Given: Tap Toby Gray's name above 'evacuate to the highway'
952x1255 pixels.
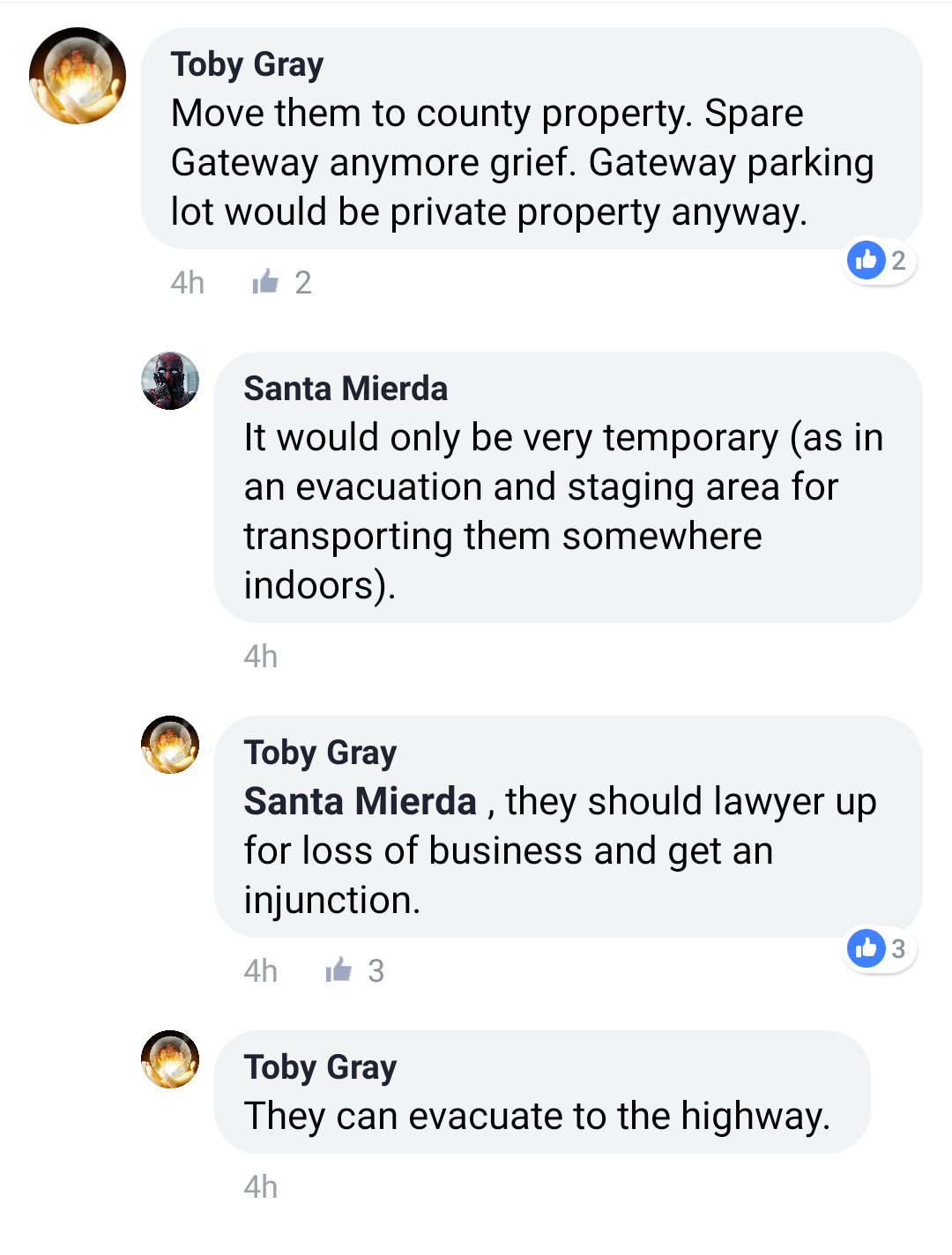Looking at the screenshot, I should pos(320,1067).
